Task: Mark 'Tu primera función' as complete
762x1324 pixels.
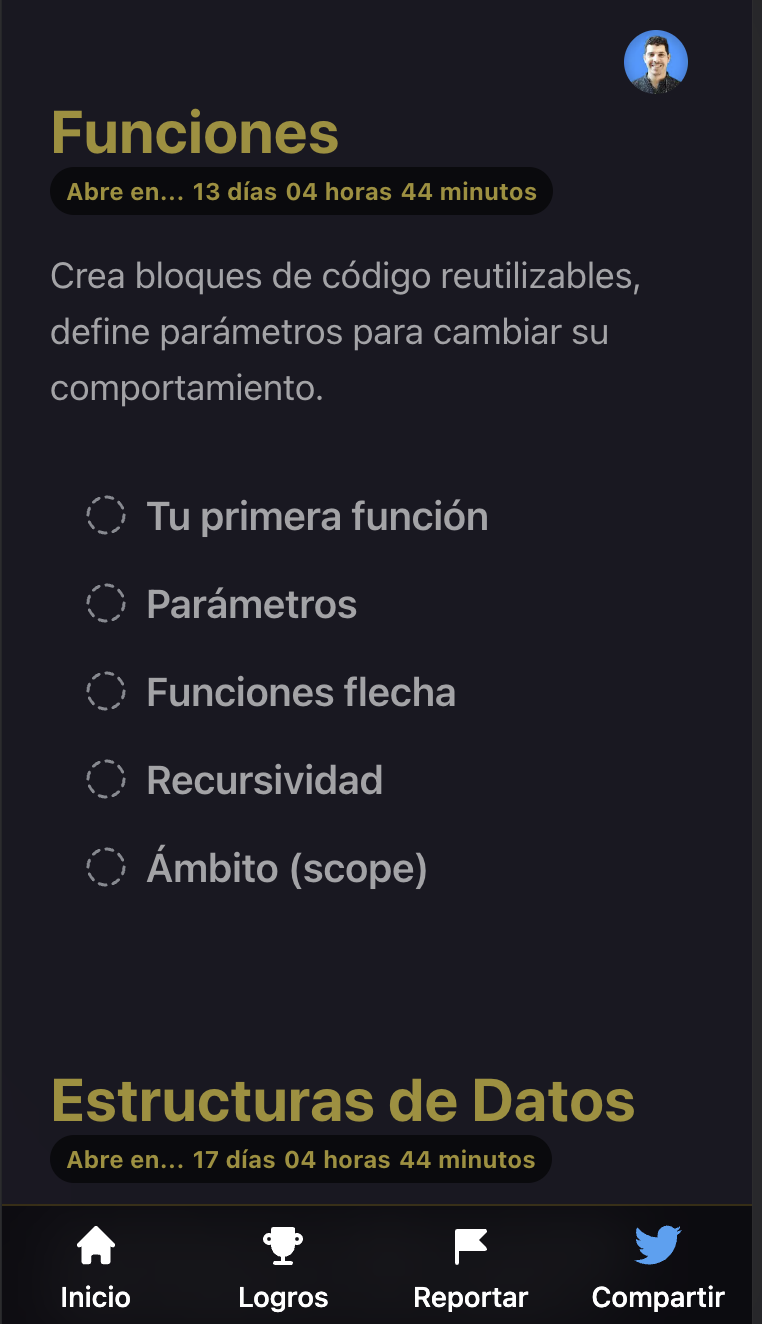Action: pyautogui.click(x=106, y=516)
